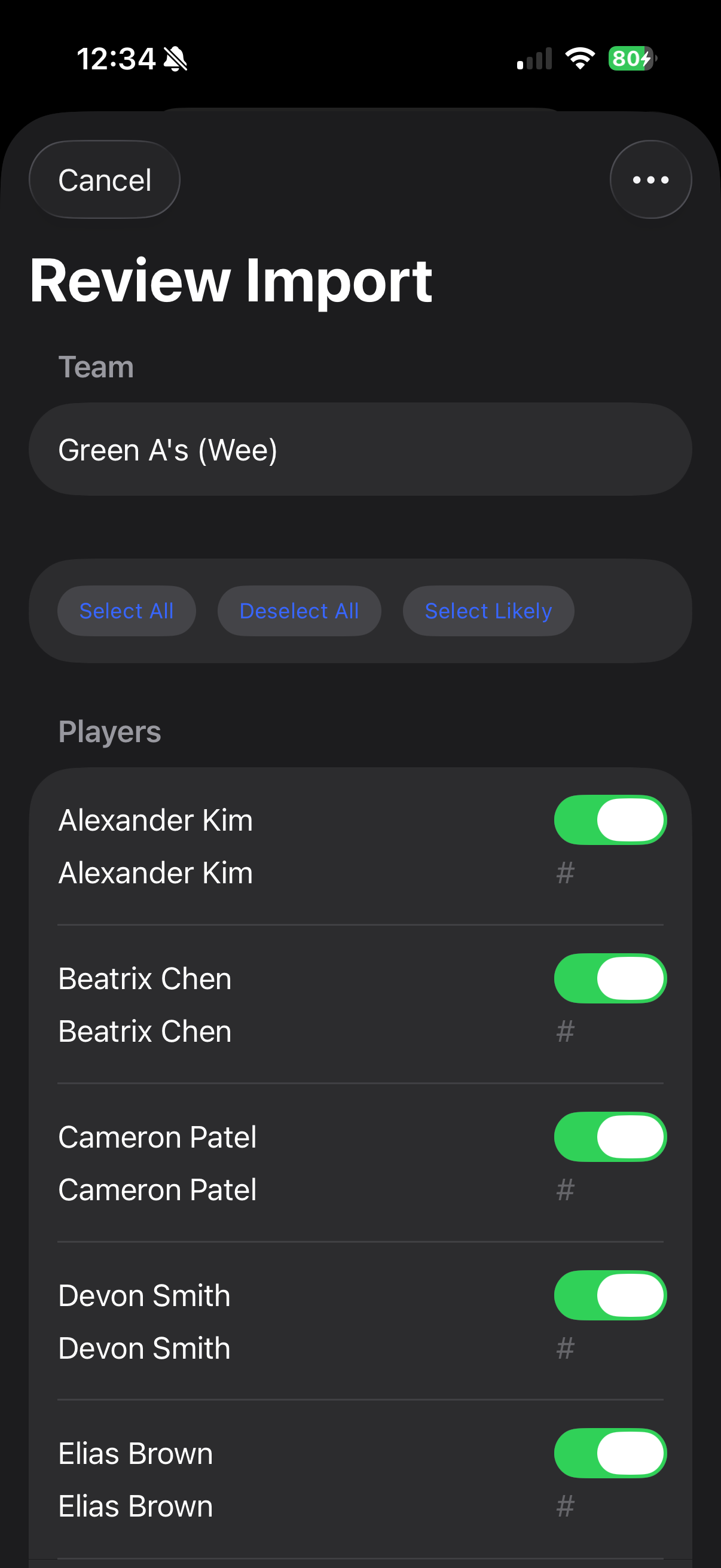This screenshot has width=721, height=1568.
Task: Toggle off Cameron Patel's import switch
Action: [610, 1136]
